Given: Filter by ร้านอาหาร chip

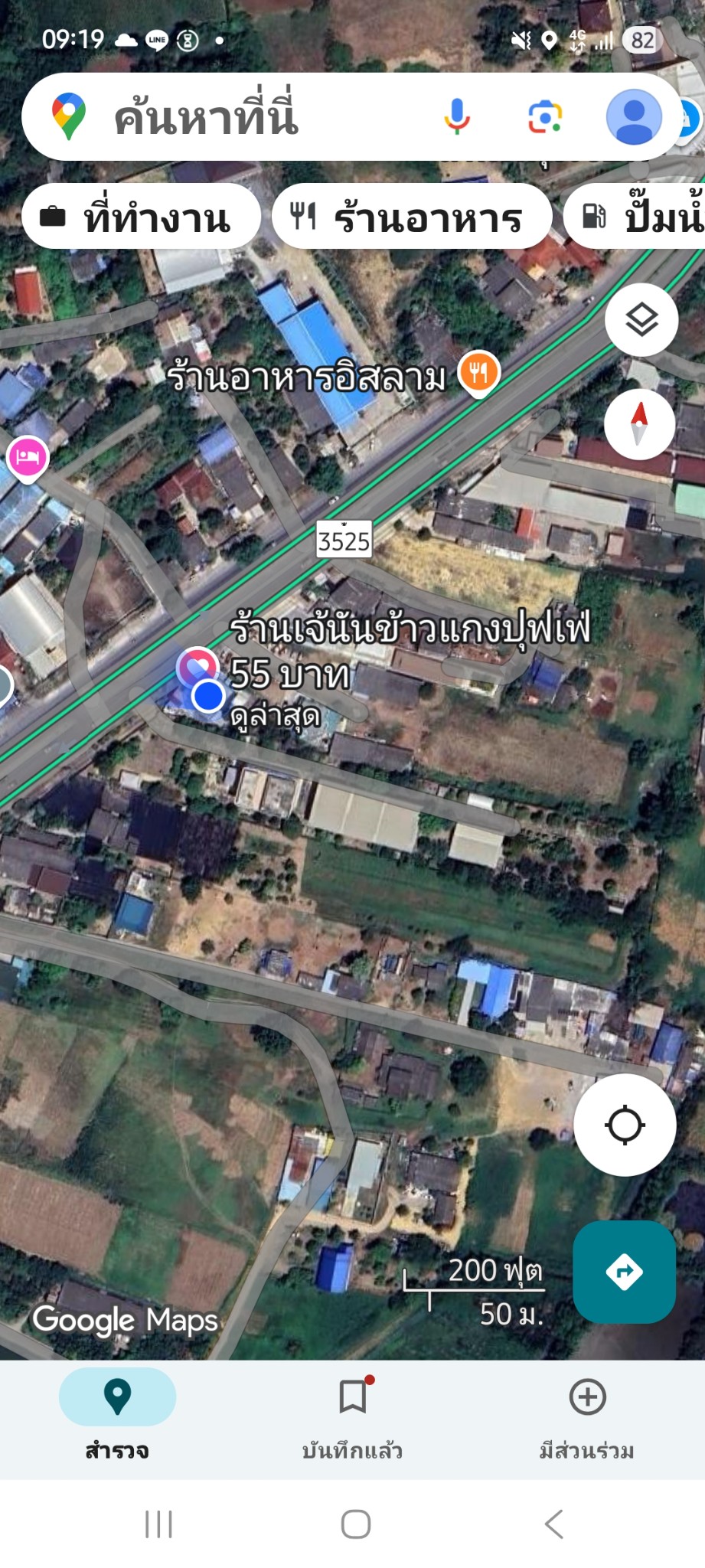Looking at the screenshot, I should pyautogui.click(x=412, y=217).
